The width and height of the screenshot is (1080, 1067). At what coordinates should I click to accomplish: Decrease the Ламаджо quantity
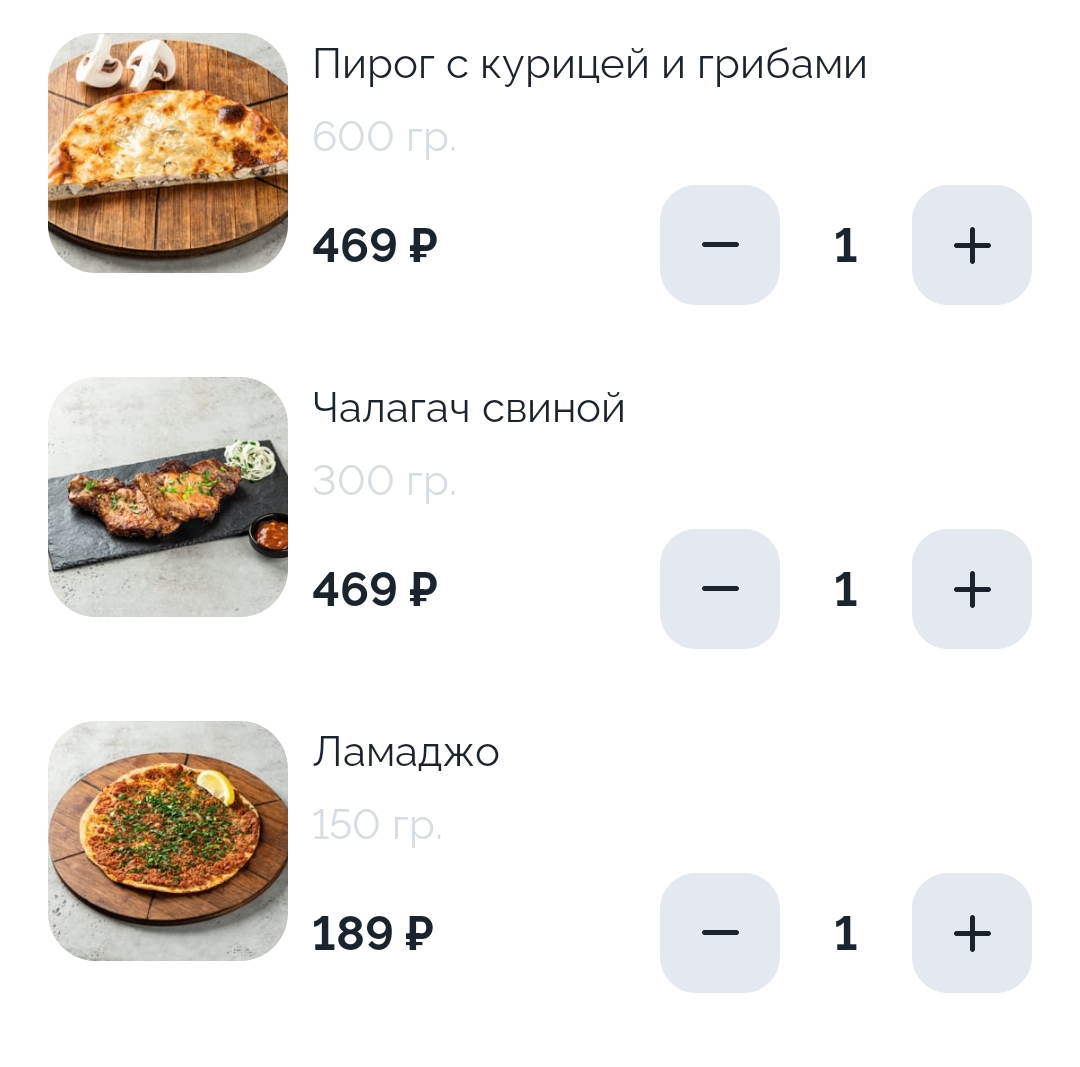tap(720, 933)
